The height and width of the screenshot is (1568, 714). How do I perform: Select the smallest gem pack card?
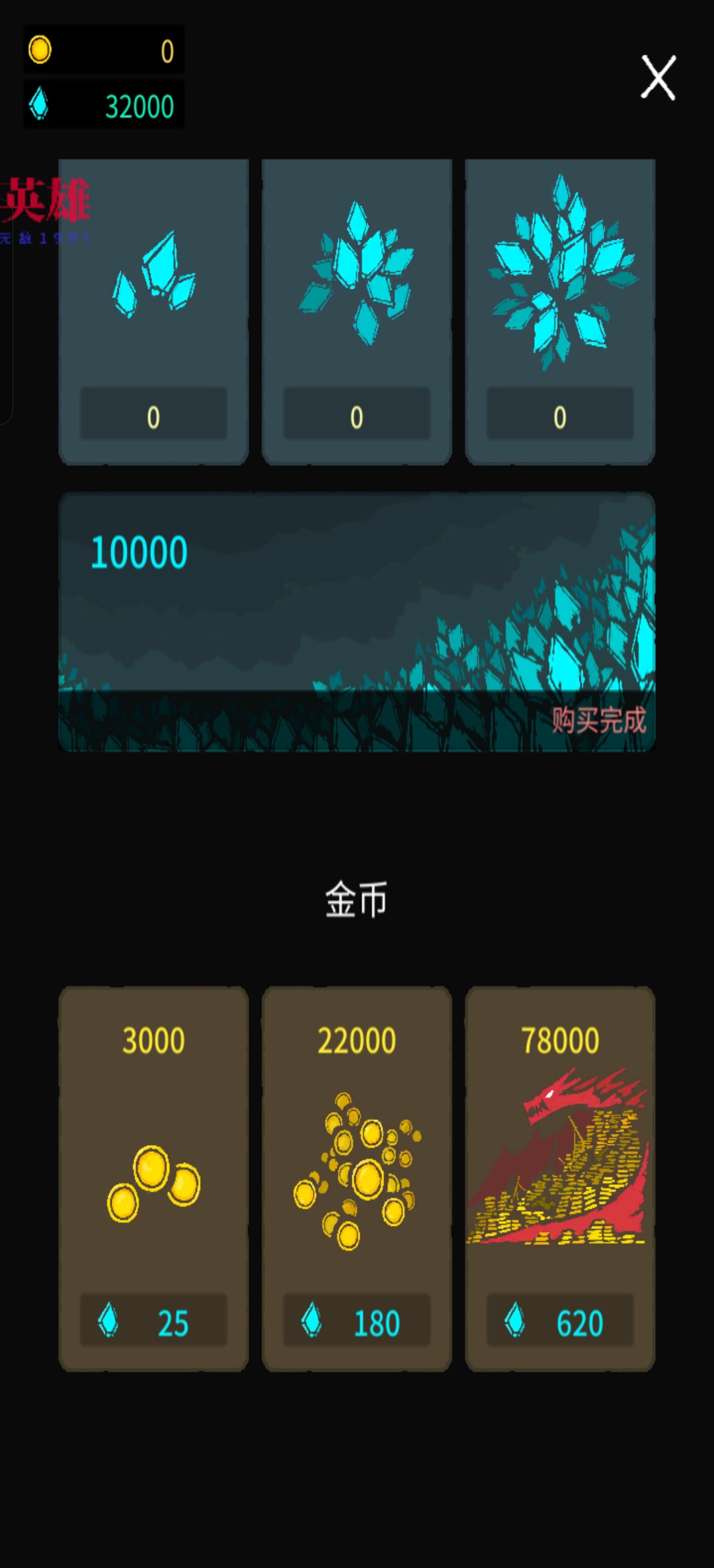pyautogui.click(x=153, y=312)
